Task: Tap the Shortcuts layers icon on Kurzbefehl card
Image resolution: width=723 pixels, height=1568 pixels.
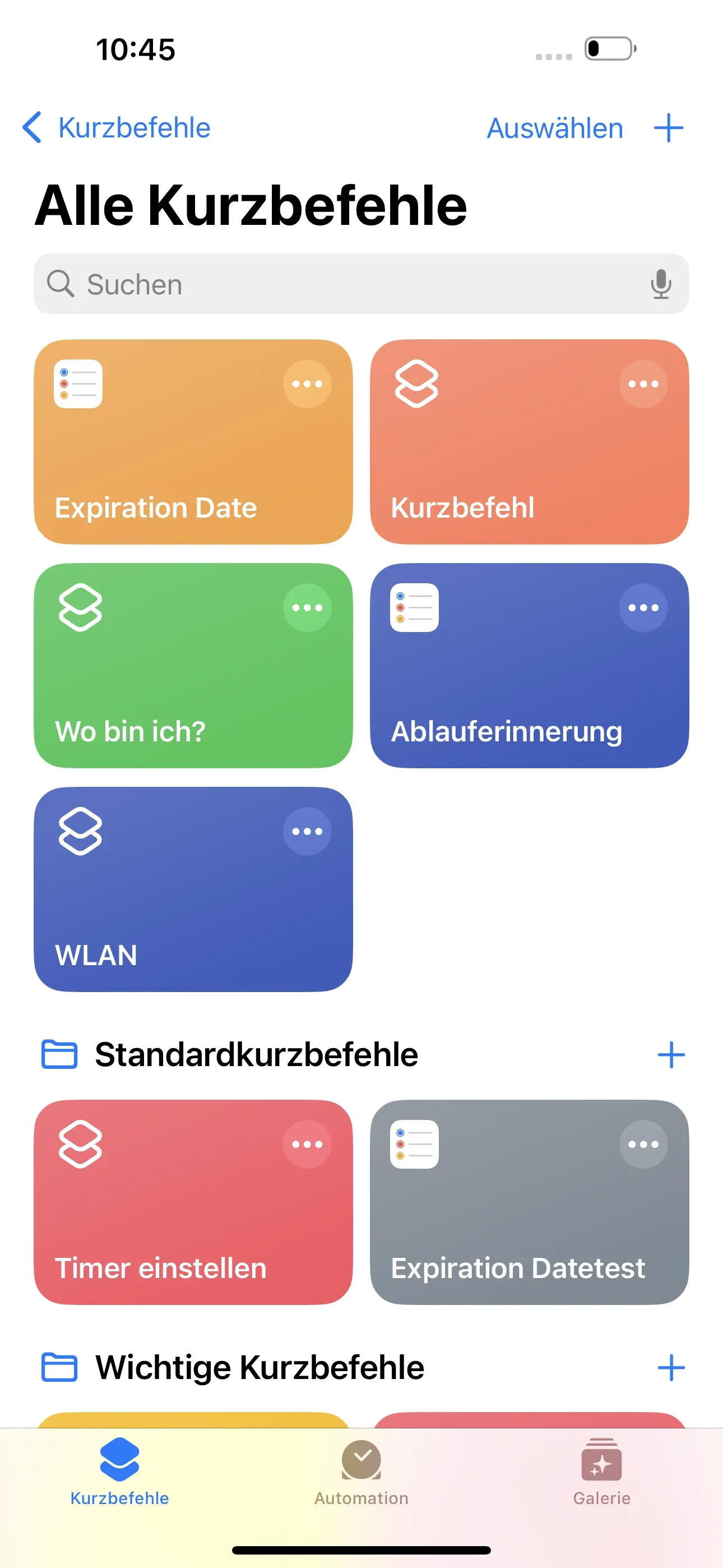Action: 416,384
